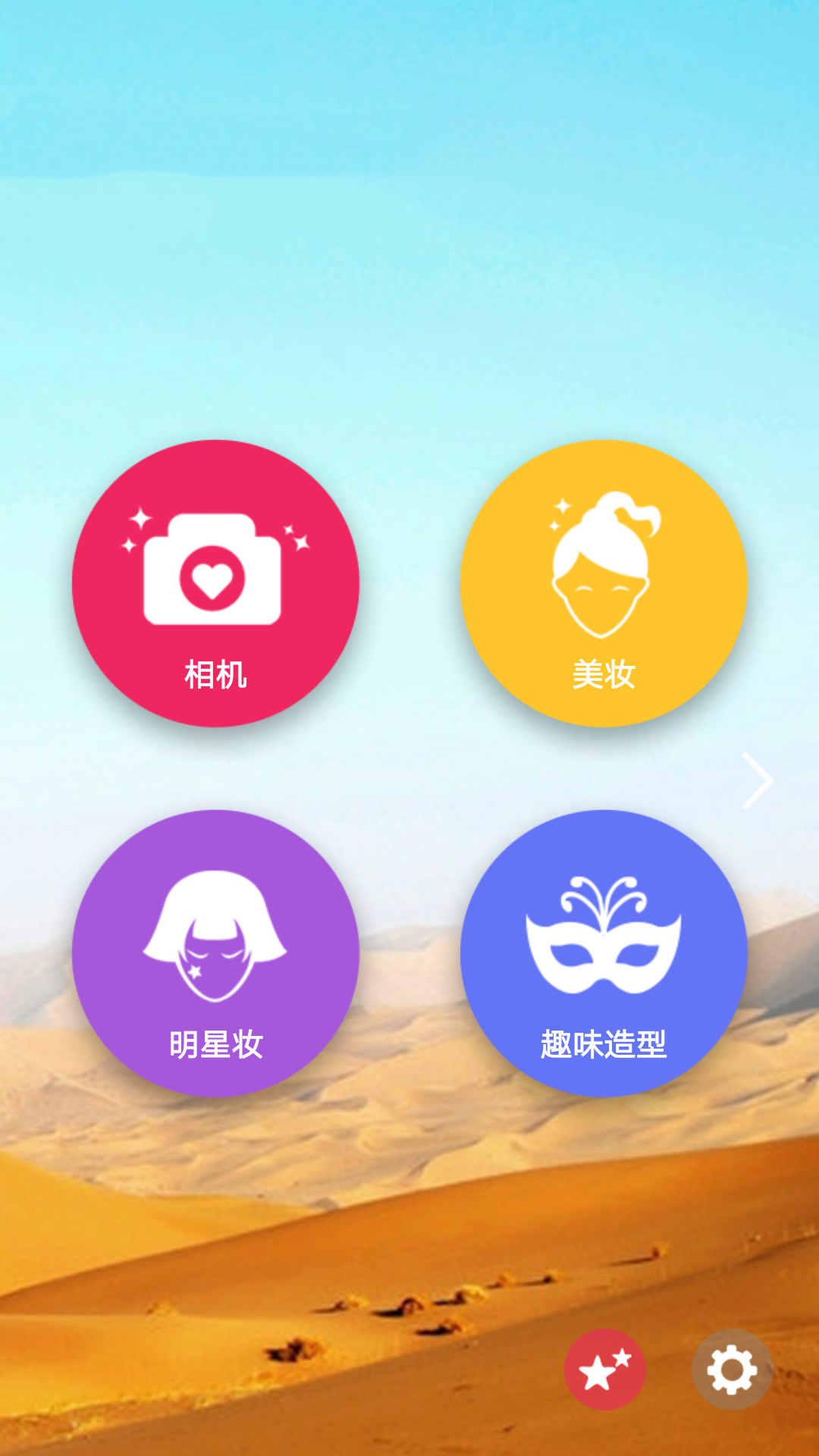The image size is (819, 1456).
Task: Select the 明星妆 celebrity makeup option
Action: [215, 953]
